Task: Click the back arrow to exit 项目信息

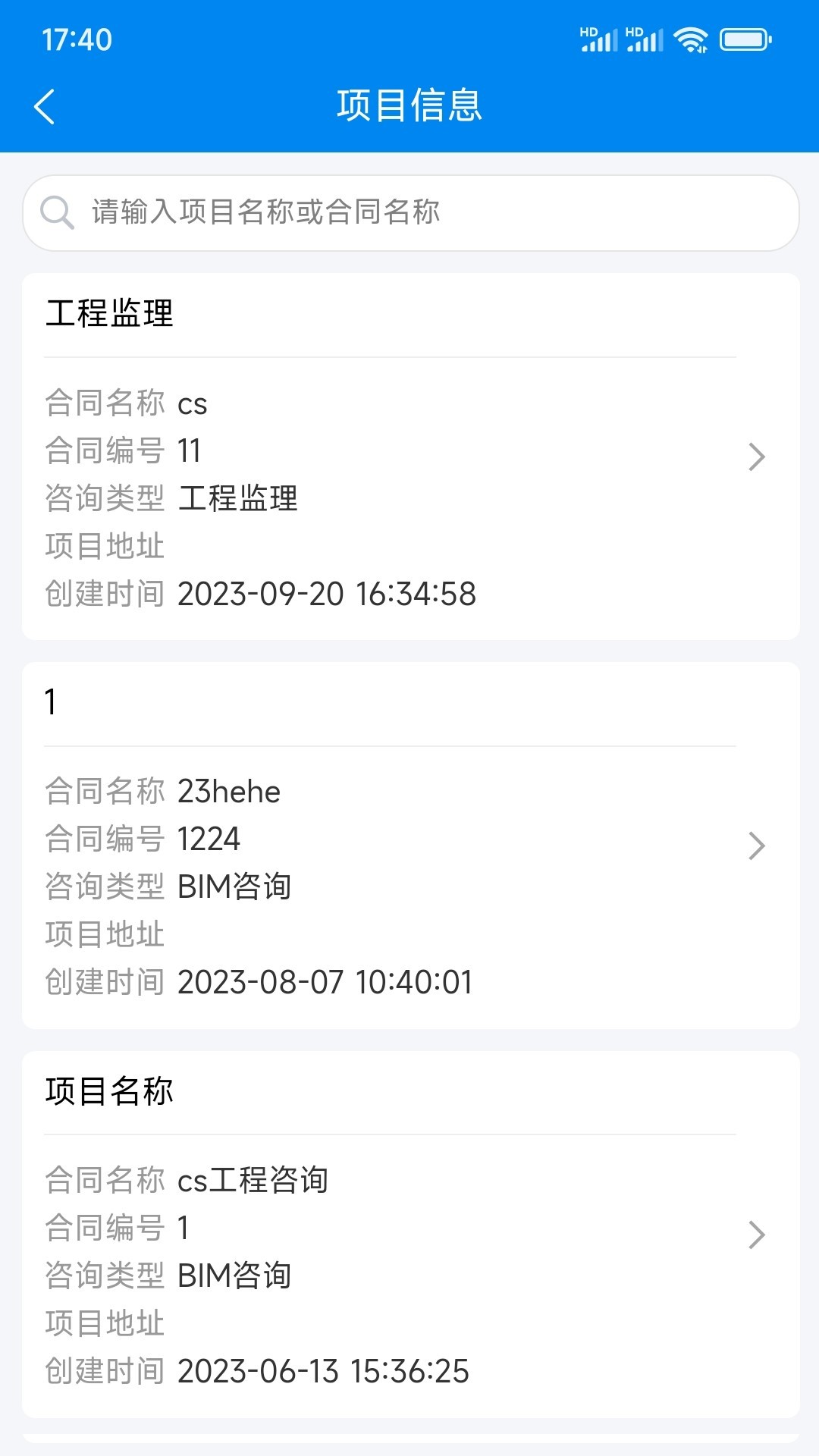Action: coord(45,107)
